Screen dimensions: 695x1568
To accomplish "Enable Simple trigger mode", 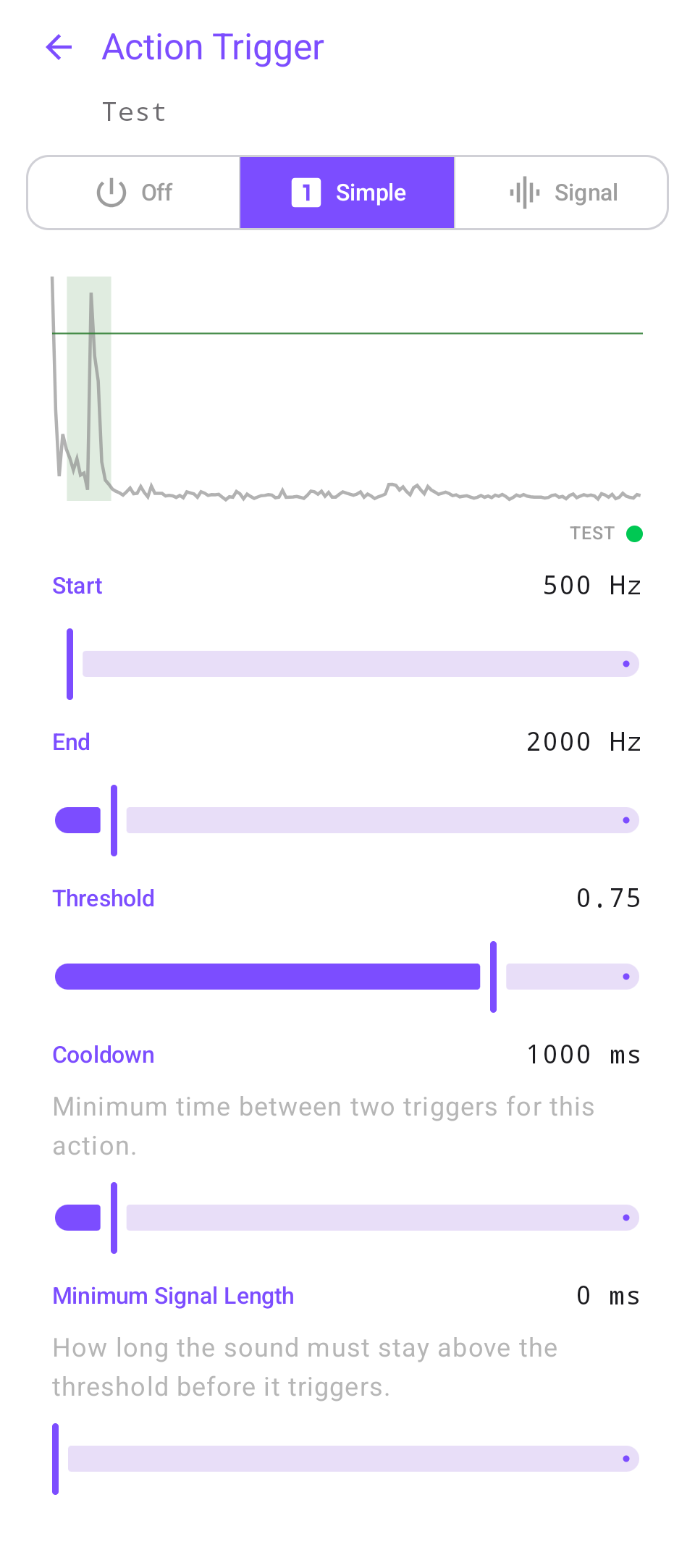I will point(347,192).
